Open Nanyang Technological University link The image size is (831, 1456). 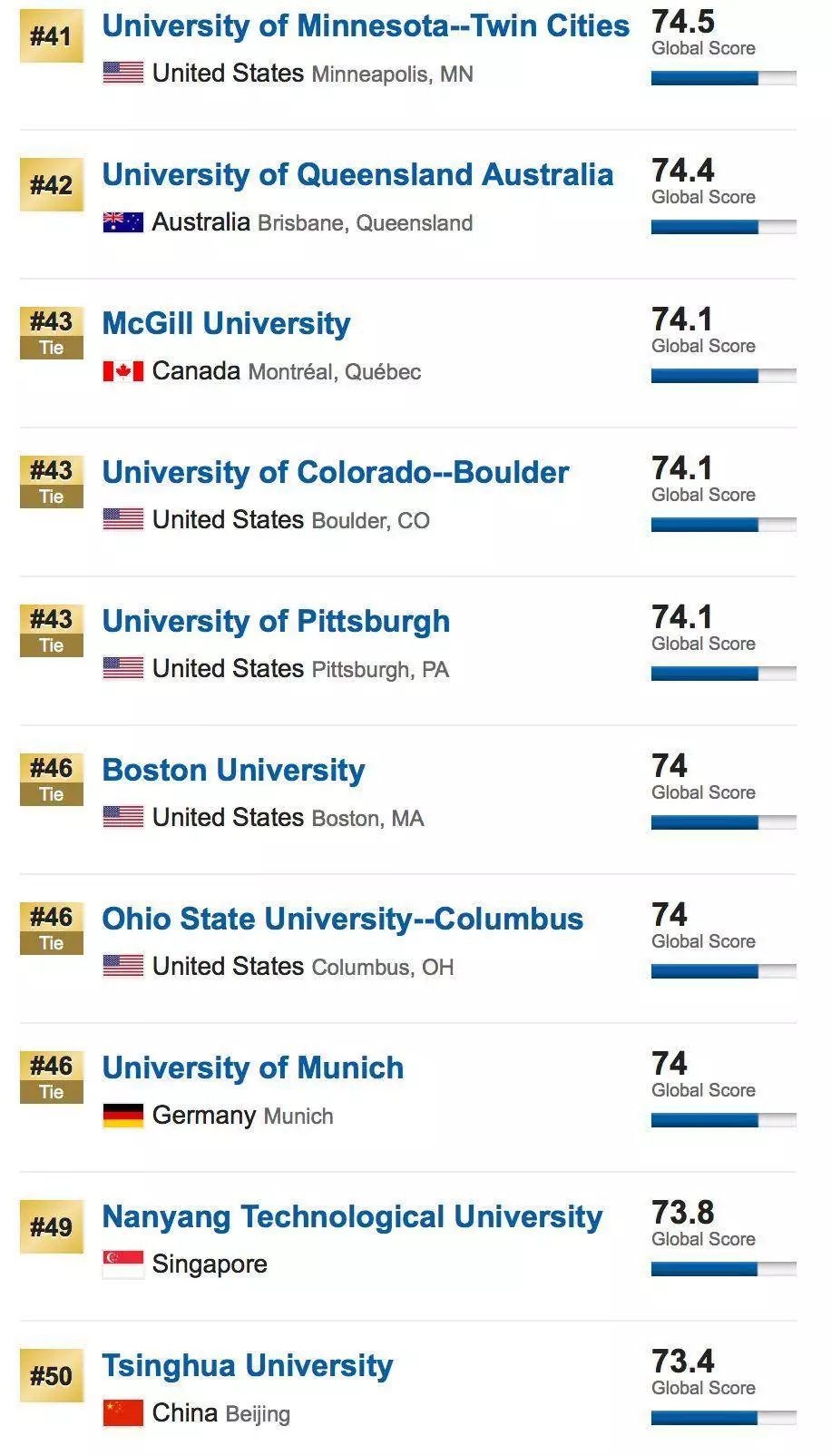click(352, 1217)
